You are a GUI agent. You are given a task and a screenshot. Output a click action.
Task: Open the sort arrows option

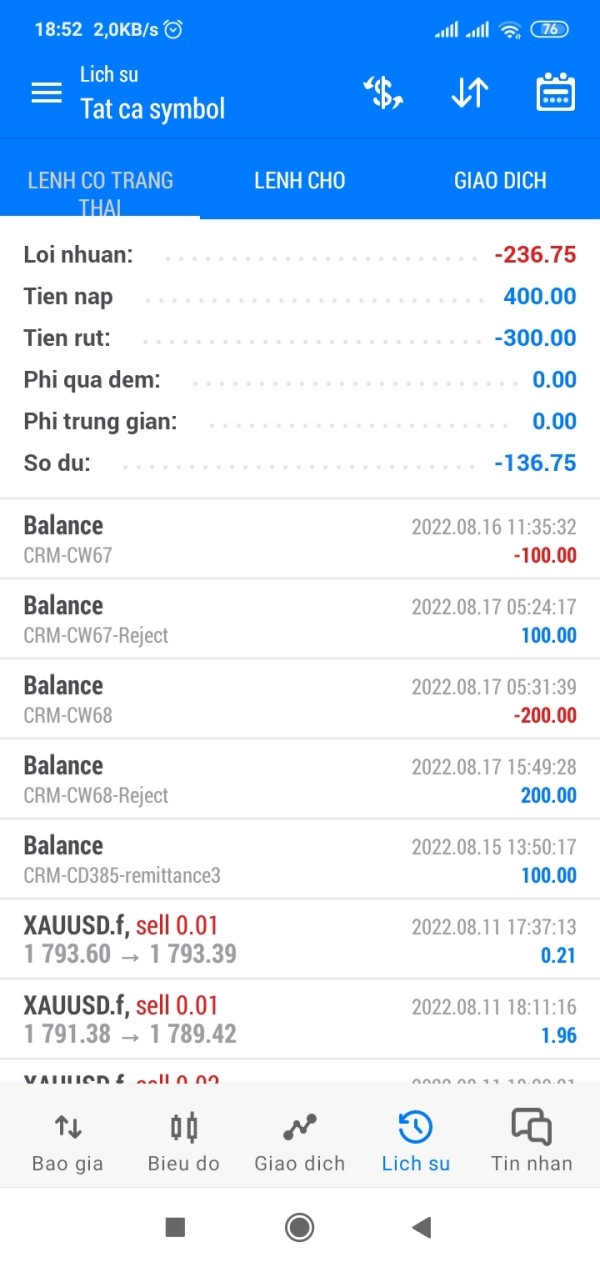point(469,93)
